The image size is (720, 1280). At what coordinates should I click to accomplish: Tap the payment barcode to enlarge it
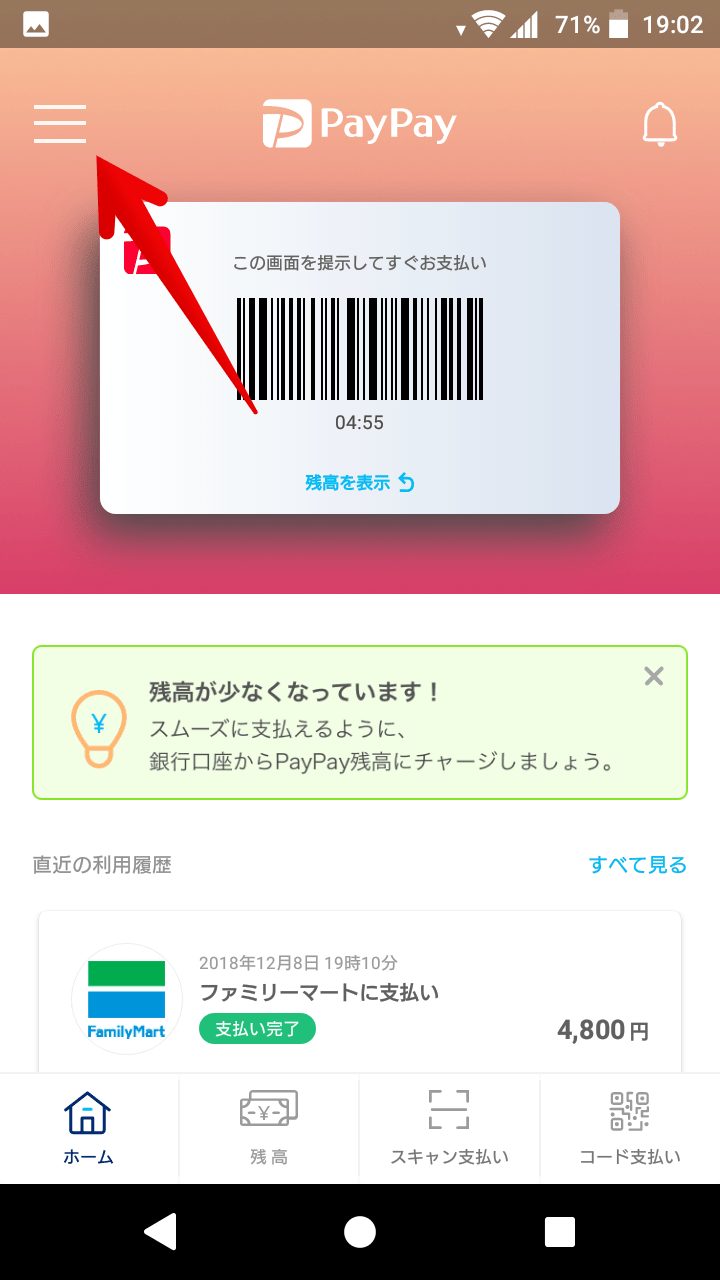[x=359, y=345]
